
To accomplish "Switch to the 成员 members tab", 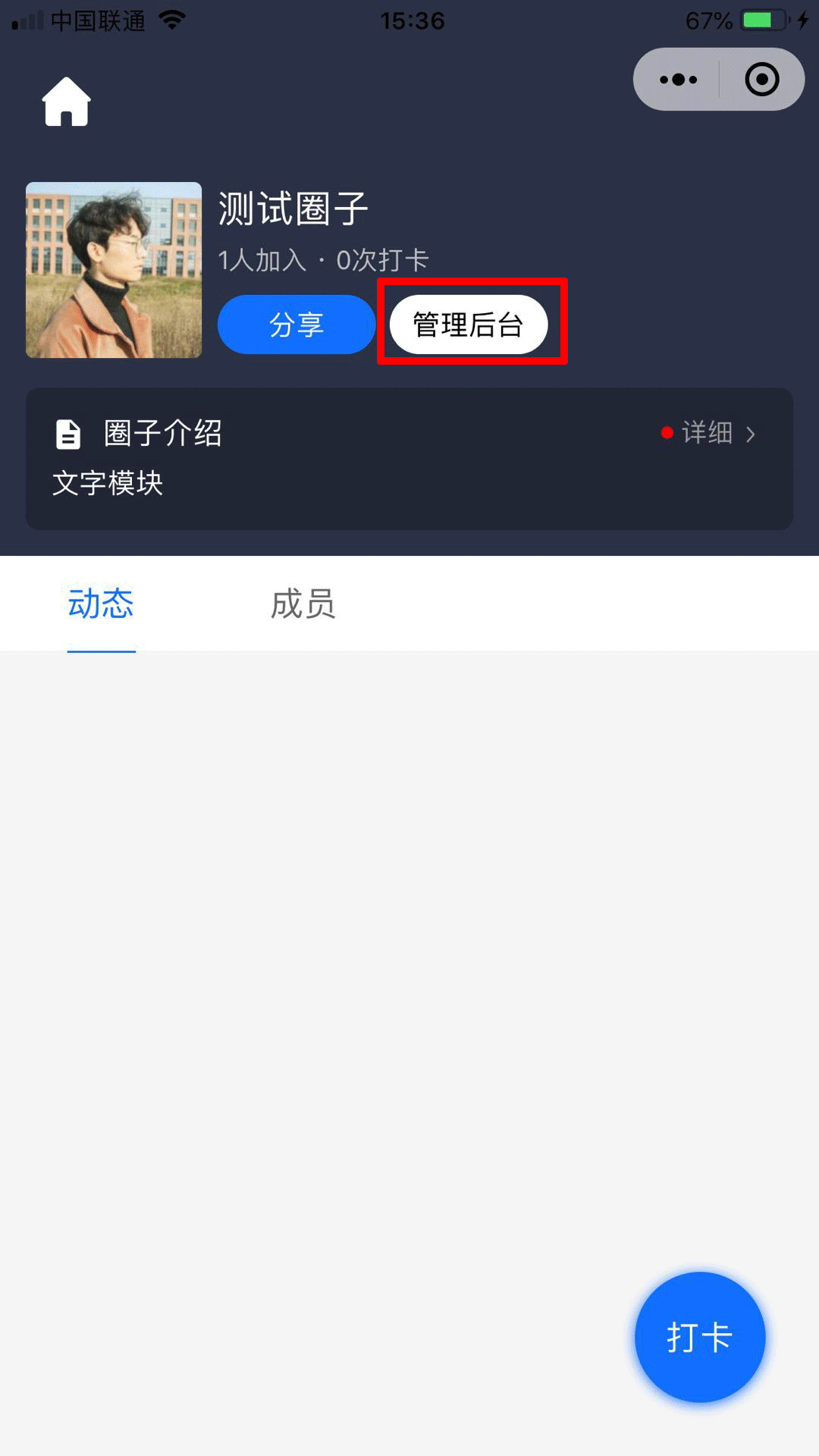I will [303, 604].
